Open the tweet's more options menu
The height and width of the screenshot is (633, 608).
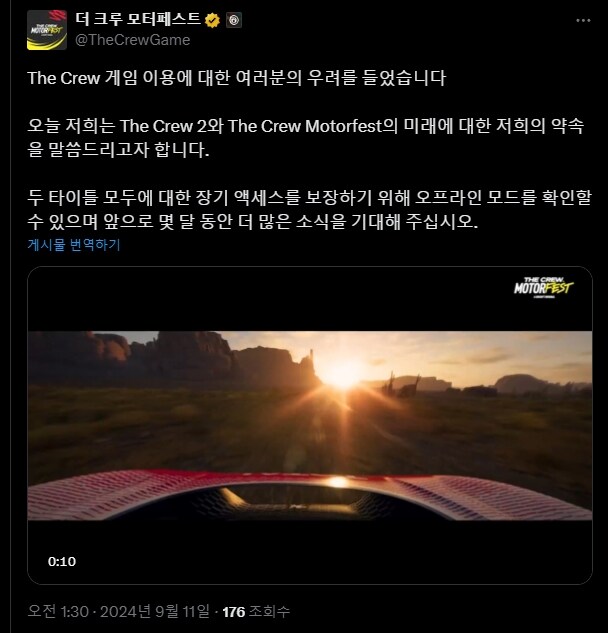(584, 21)
